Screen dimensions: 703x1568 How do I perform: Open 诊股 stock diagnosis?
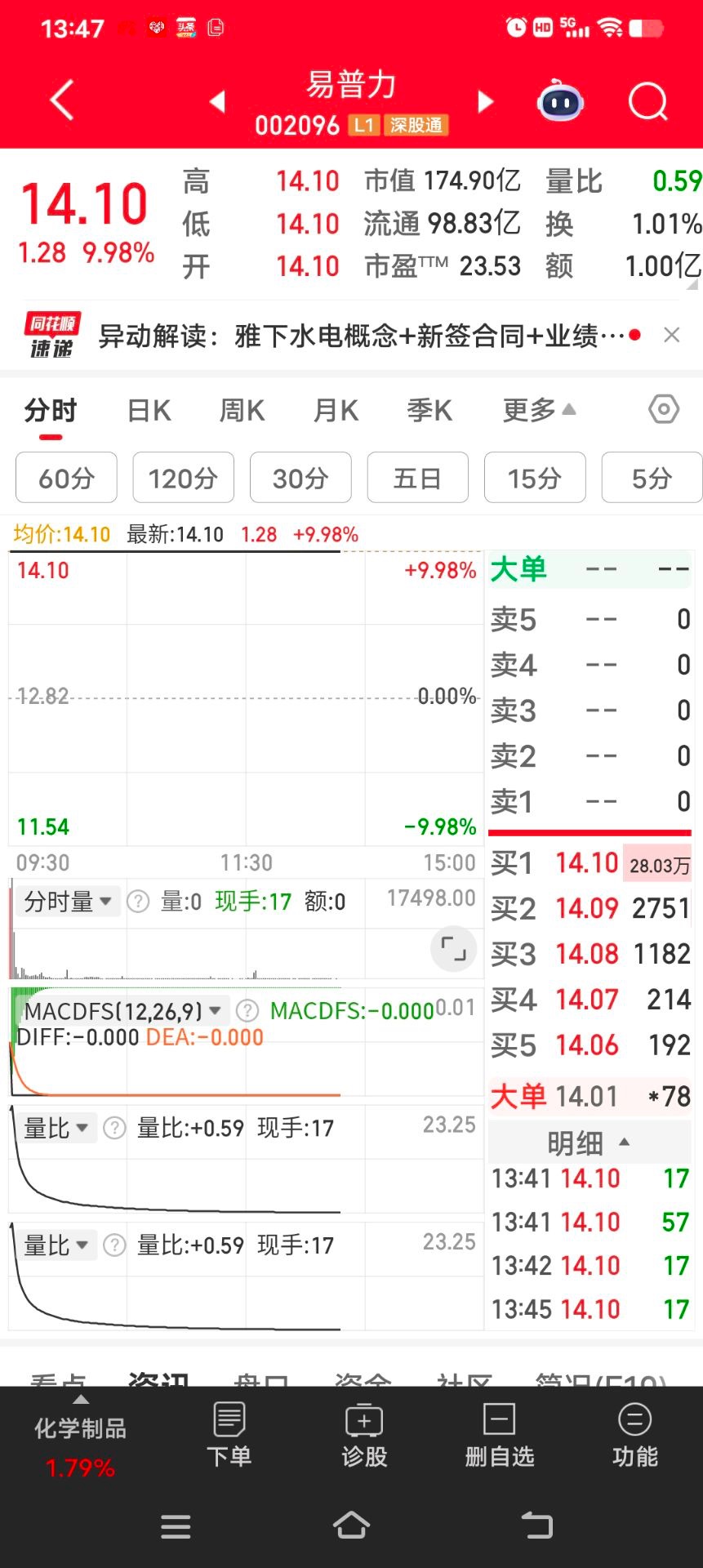364,1435
